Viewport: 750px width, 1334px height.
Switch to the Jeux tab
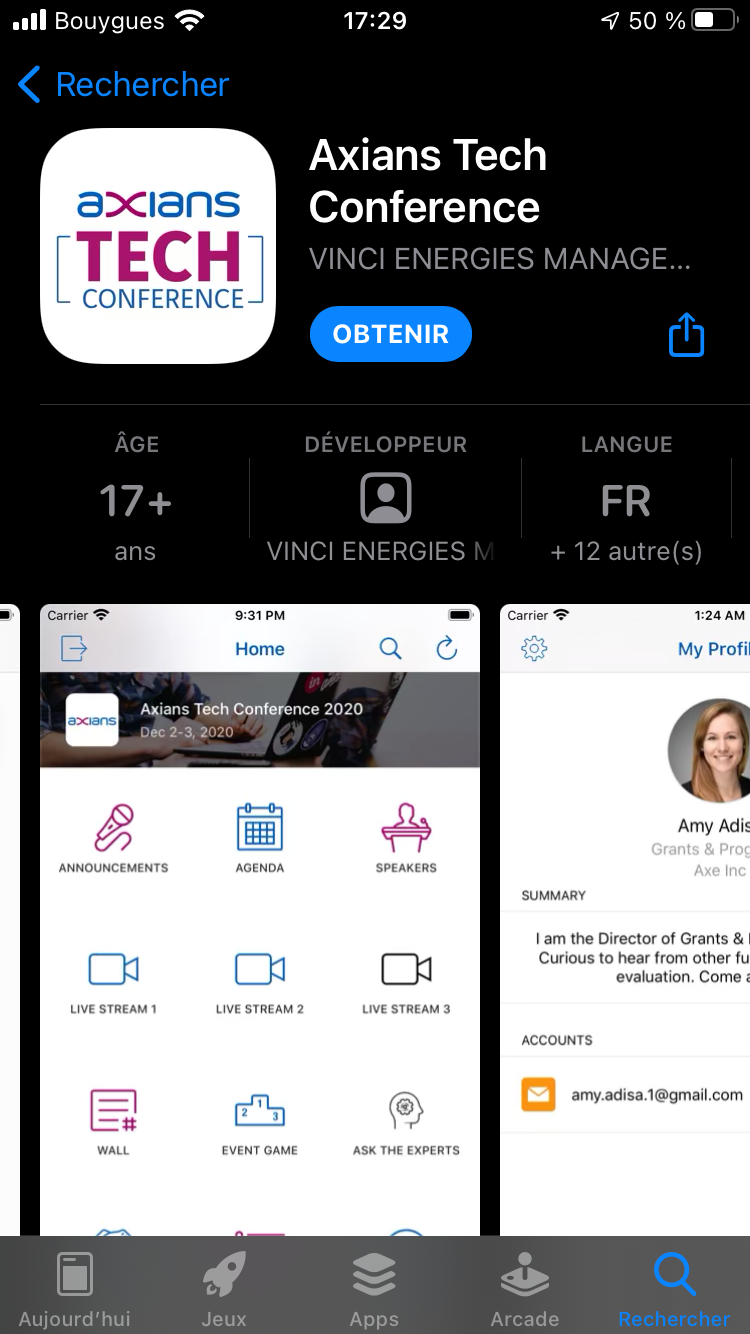tap(224, 1289)
